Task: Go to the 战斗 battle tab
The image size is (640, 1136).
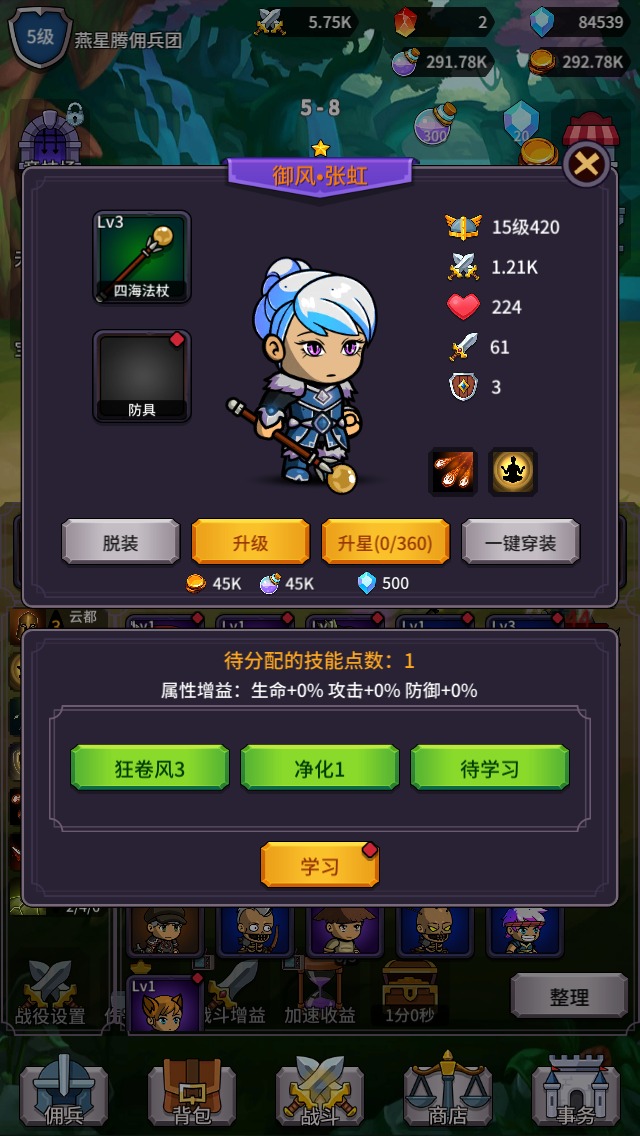Action: 320,1093
